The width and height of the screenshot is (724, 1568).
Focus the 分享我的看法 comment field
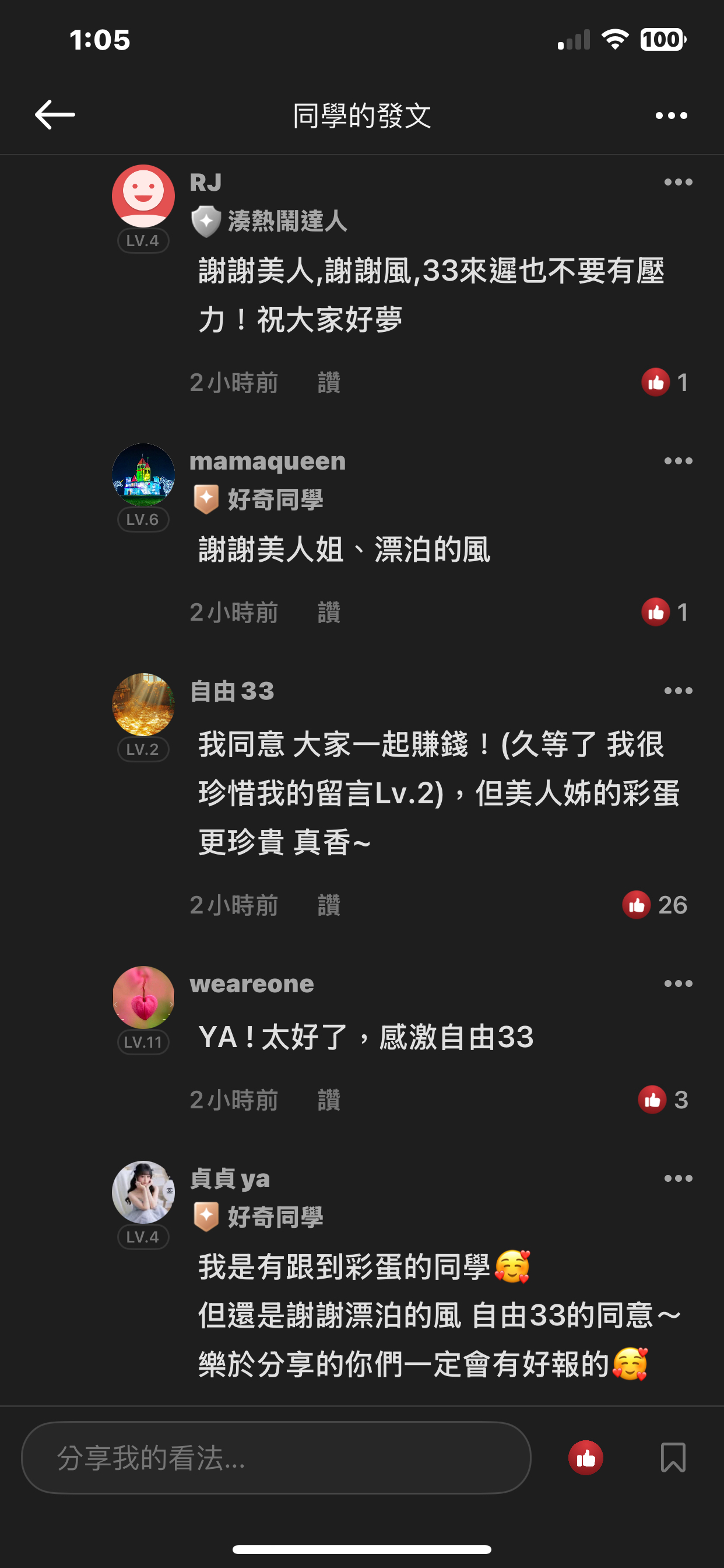276,1458
